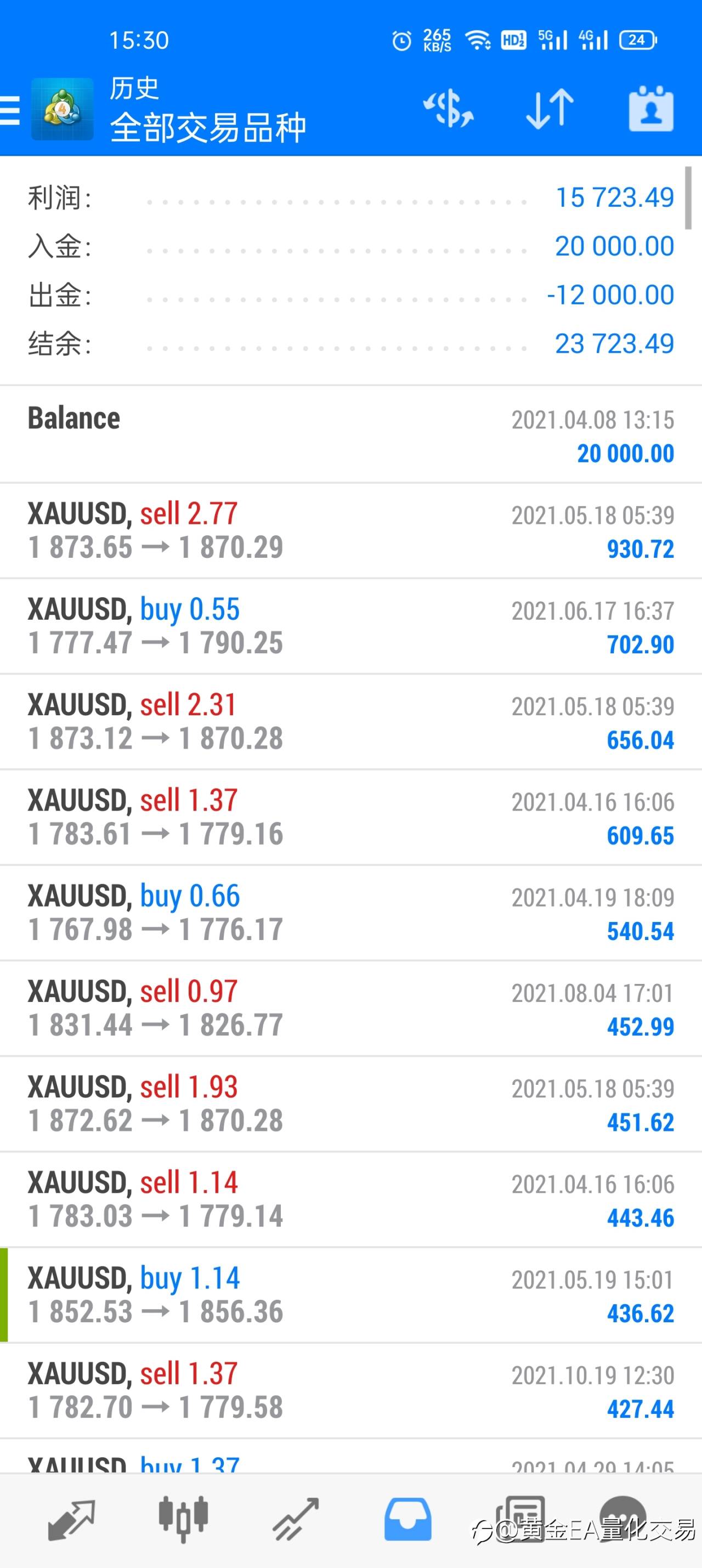Switch to the Quotes tab
This screenshot has height=1568, width=702.
pos(71,1519)
